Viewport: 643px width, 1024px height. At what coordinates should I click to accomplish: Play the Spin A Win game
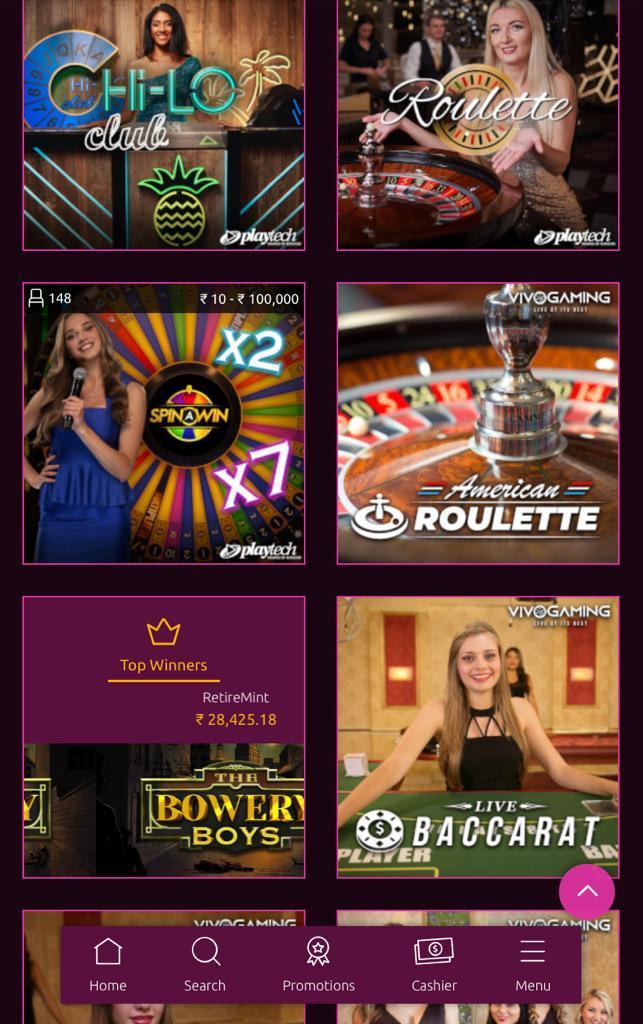tap(163, 423)
